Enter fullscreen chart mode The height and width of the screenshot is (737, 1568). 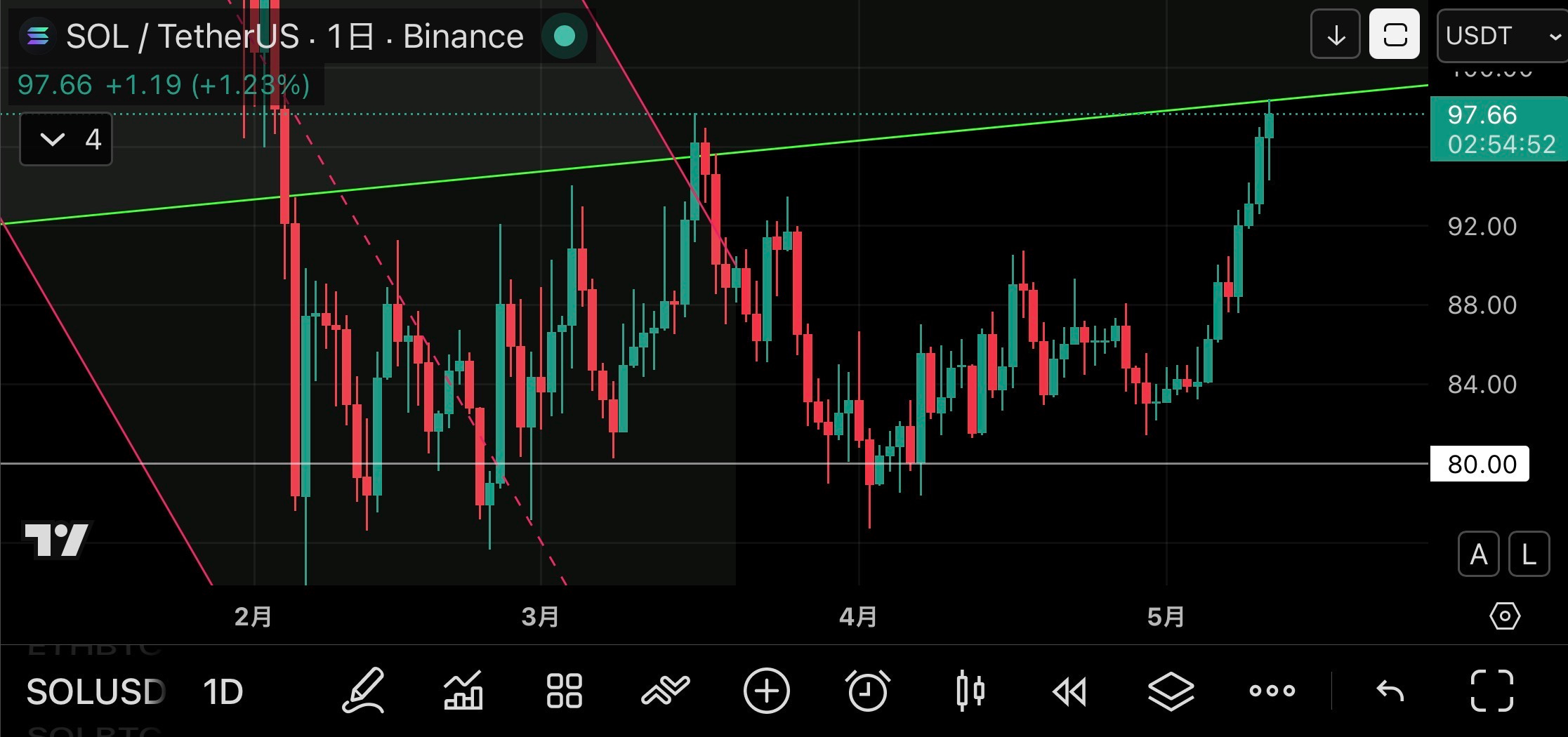coord(1492,691)
